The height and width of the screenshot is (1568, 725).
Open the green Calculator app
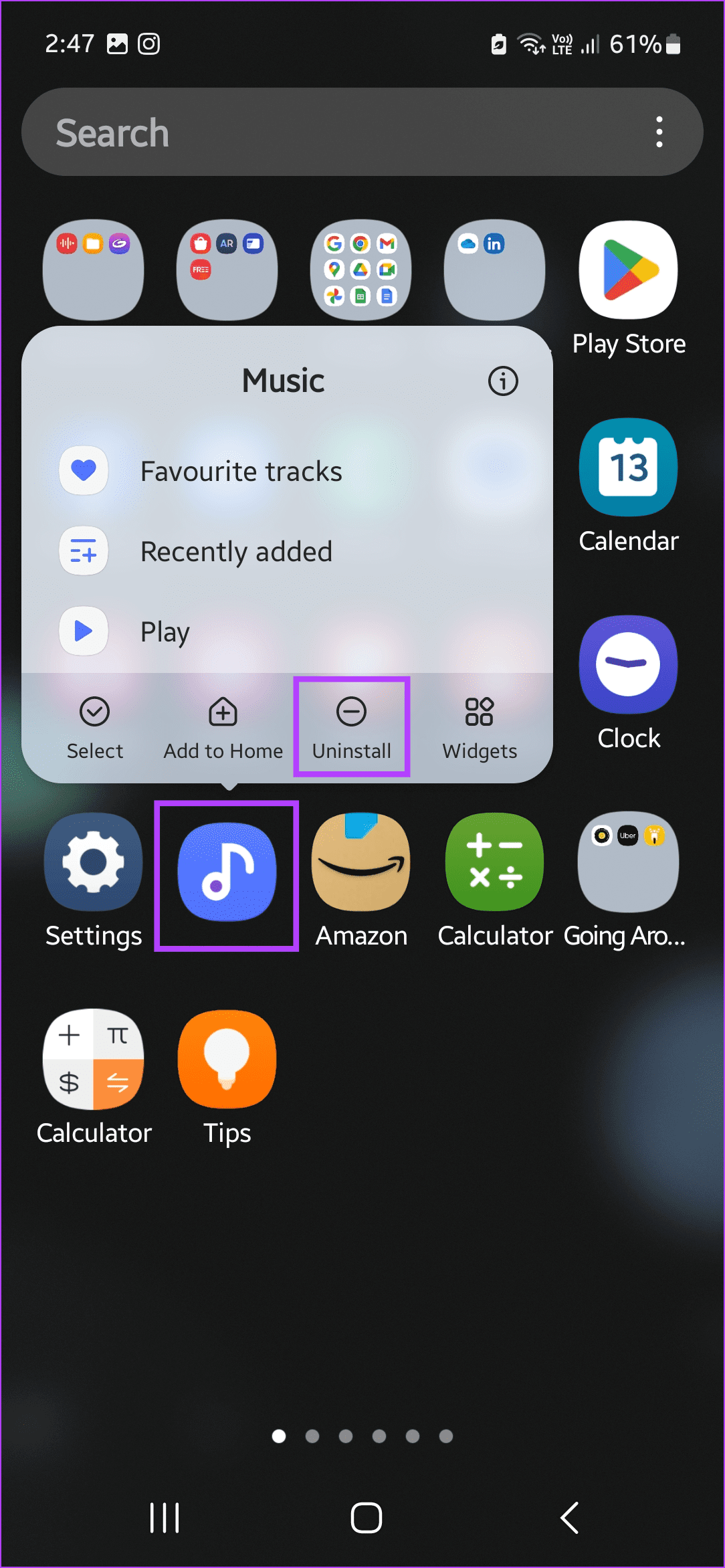(x=495, y=863)
